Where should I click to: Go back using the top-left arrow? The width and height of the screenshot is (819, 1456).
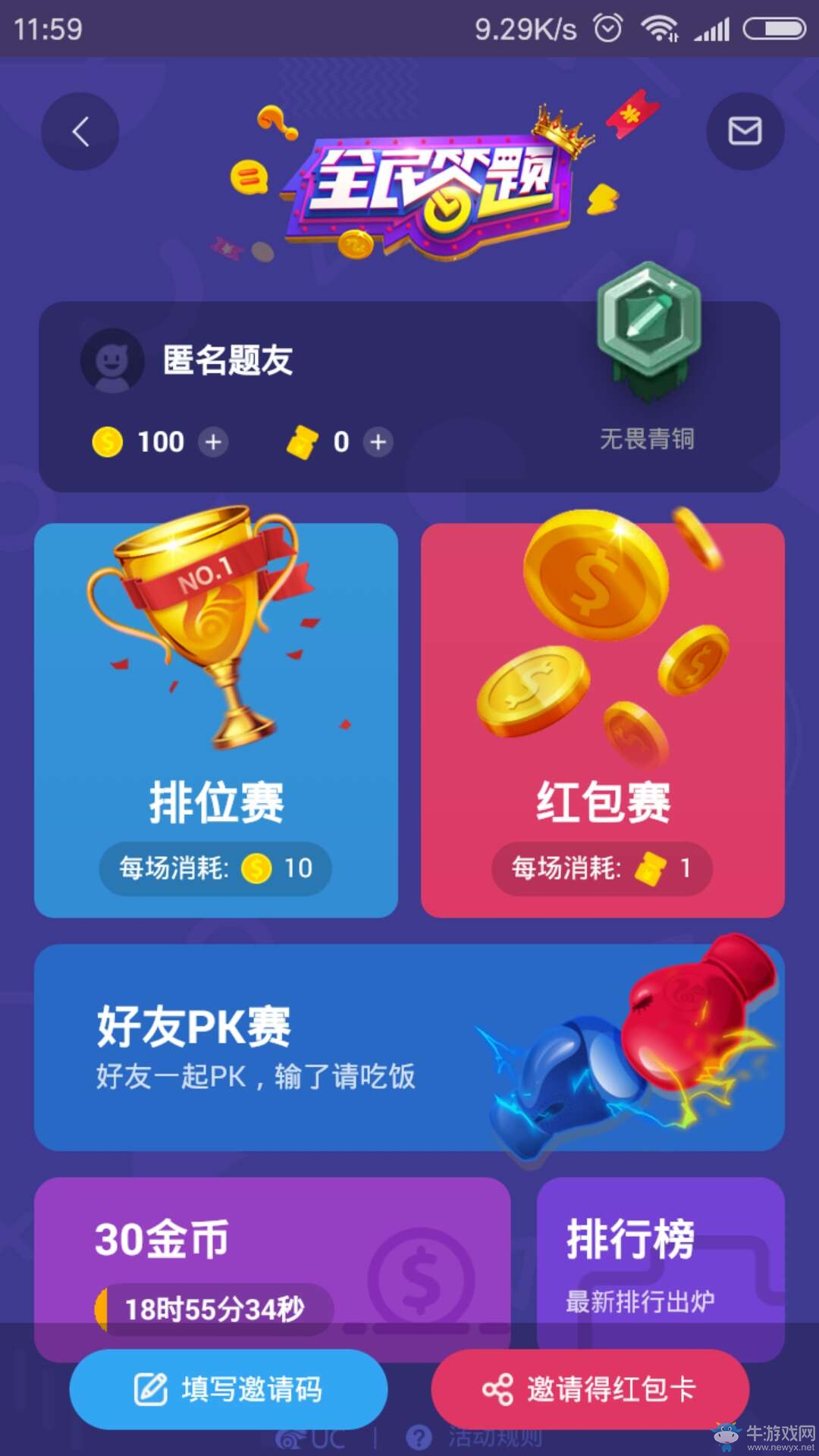(80, 131)
